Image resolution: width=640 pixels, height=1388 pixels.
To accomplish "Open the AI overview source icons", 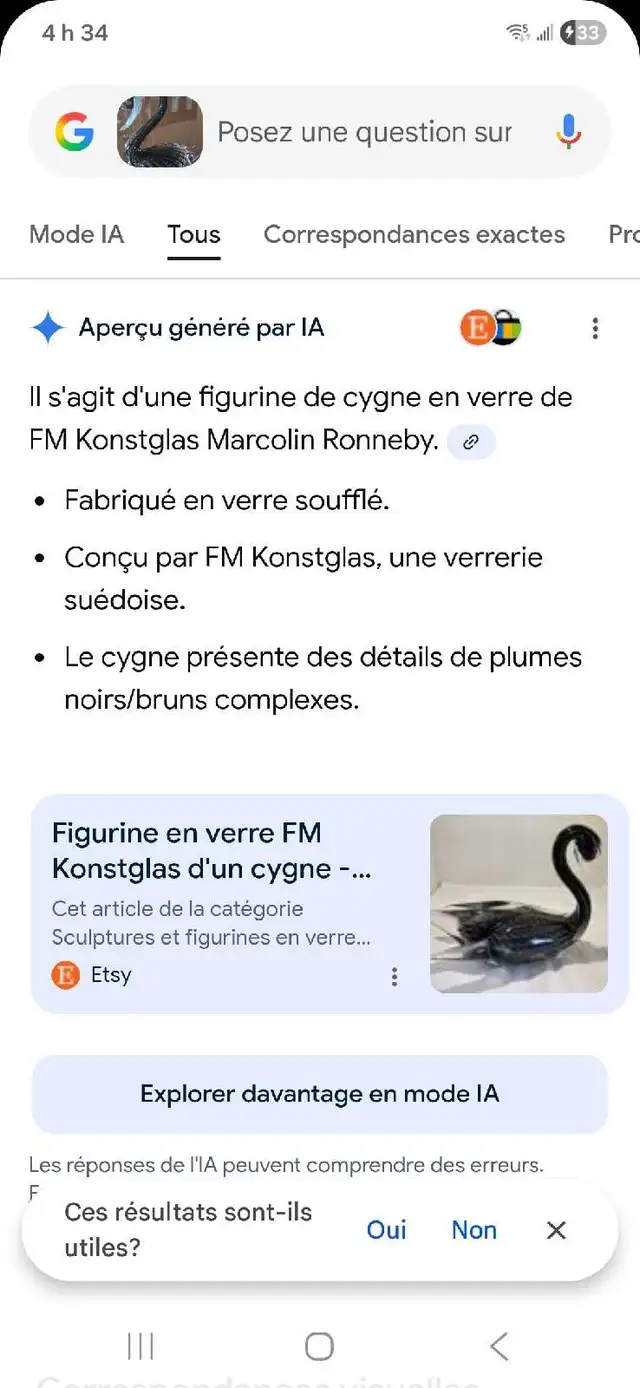I will 491,328.
